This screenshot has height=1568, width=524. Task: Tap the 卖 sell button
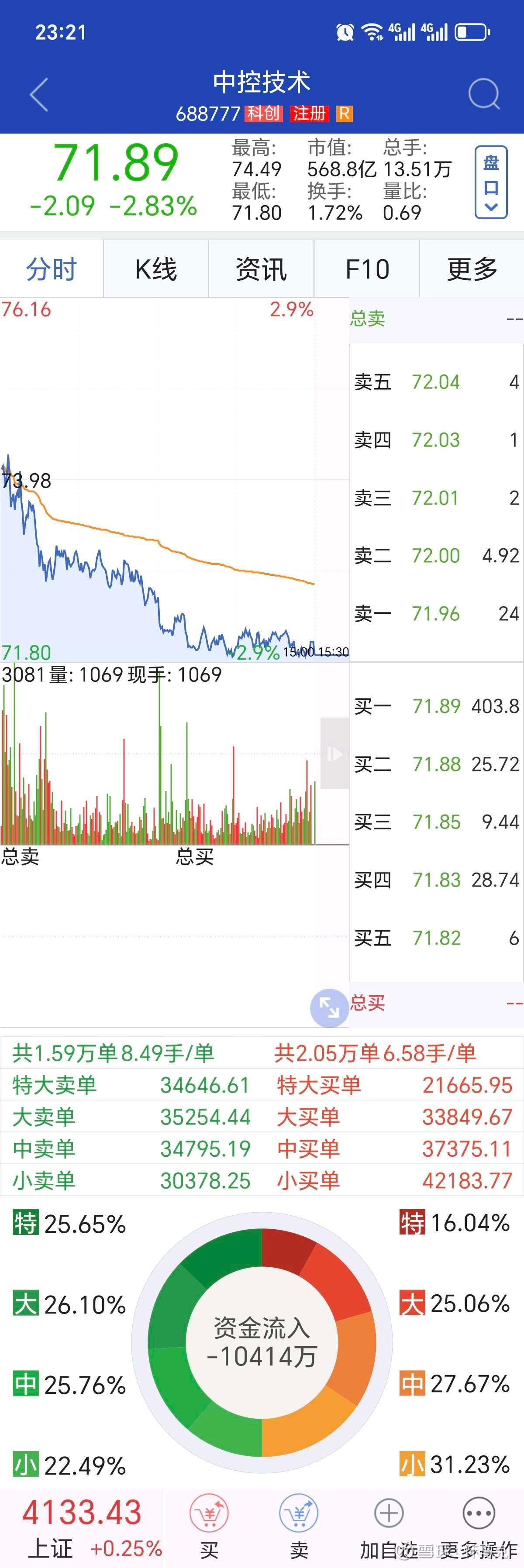[299, 1525]
